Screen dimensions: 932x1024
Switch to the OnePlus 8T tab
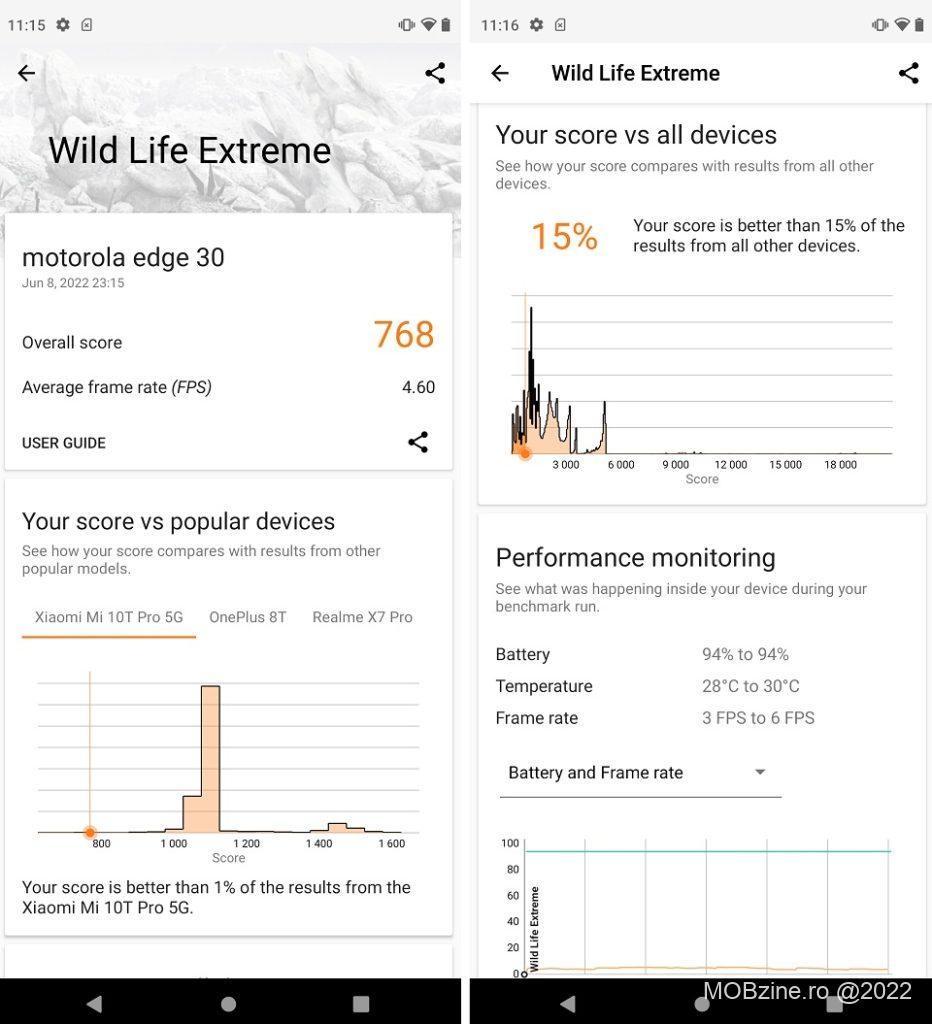[x=248, y=617]
